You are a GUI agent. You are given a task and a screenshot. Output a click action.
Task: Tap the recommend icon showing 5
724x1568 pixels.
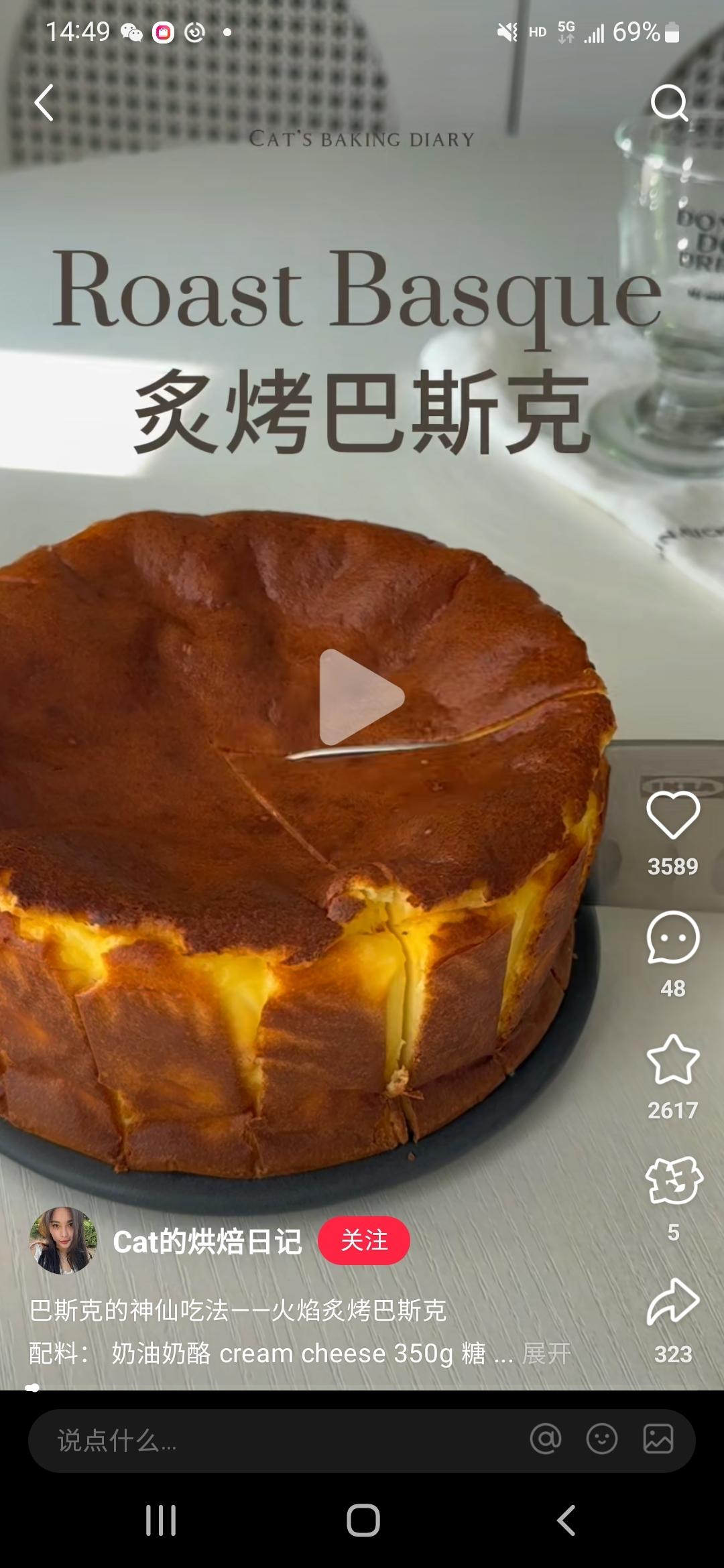pyautogui.click(x=673, y=1181)
